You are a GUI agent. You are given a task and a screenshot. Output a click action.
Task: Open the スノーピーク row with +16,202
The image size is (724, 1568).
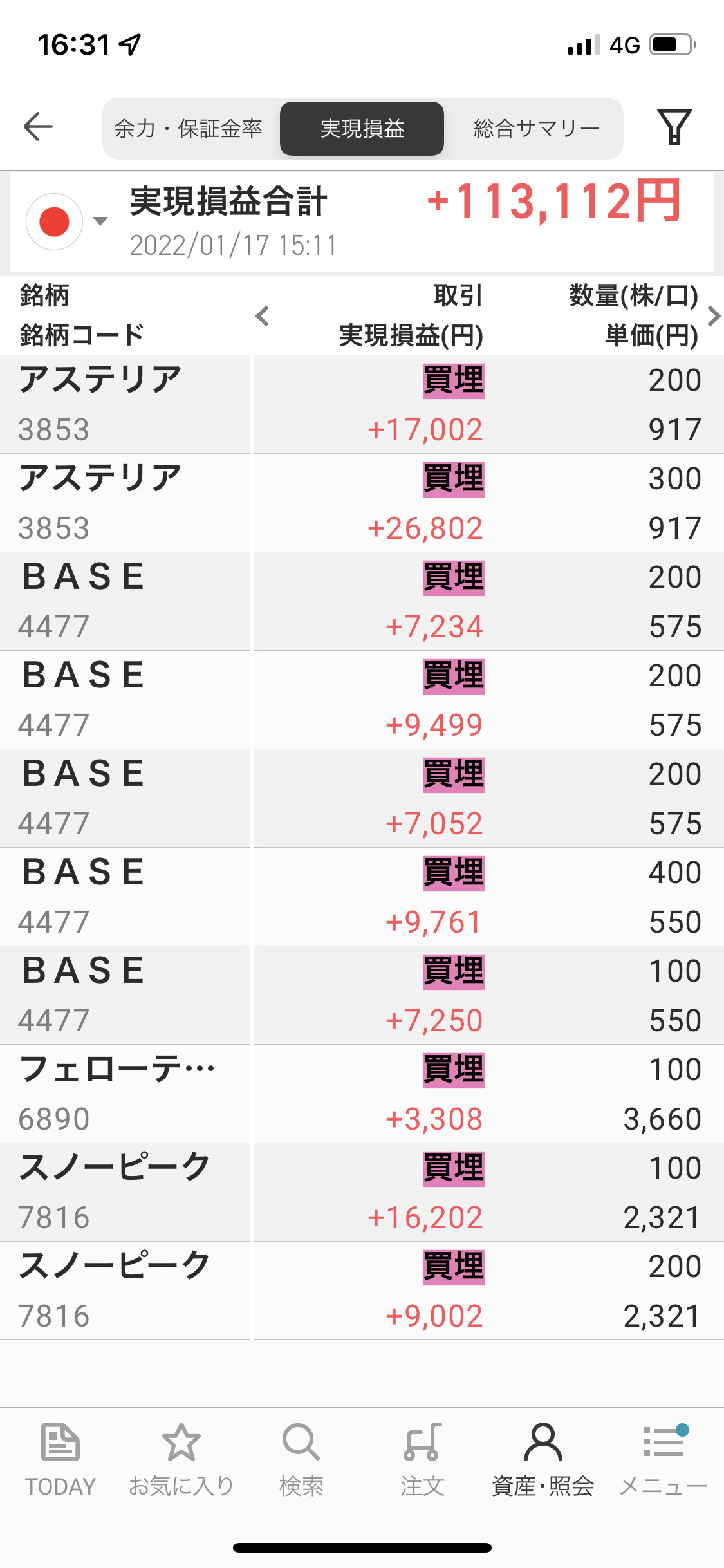[362, 1192]
